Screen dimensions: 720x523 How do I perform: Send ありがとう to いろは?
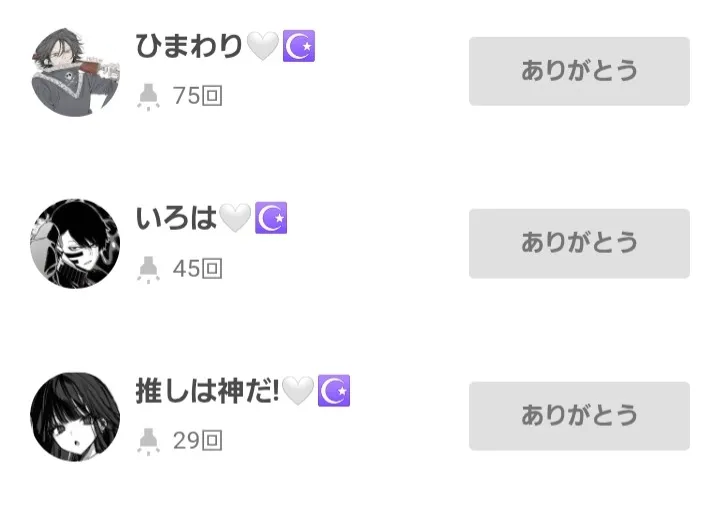coord(579,243)
